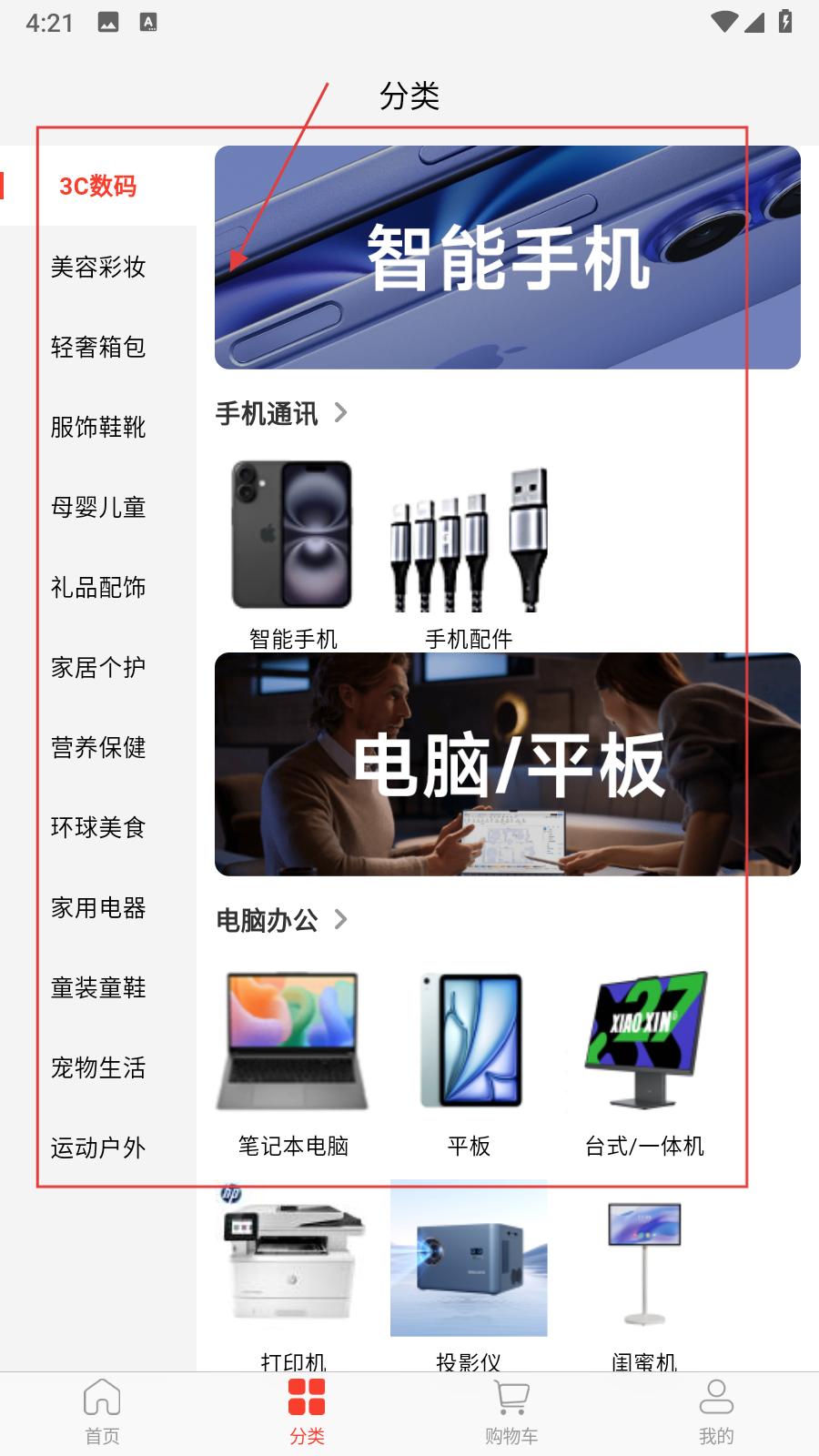
Task: Open the 台式/一体机 tile
Action: point(644,1060)
